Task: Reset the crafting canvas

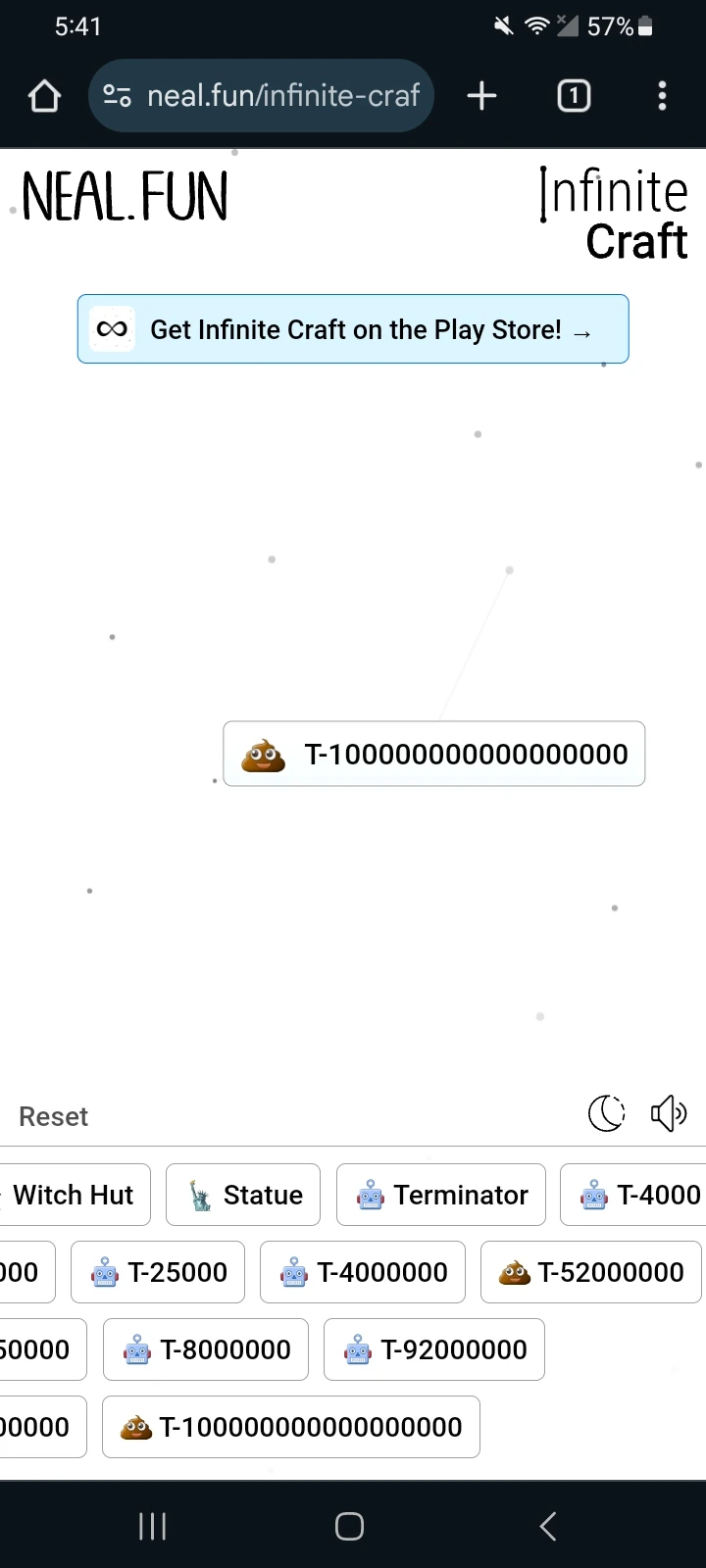Action: coord(53,1116)
